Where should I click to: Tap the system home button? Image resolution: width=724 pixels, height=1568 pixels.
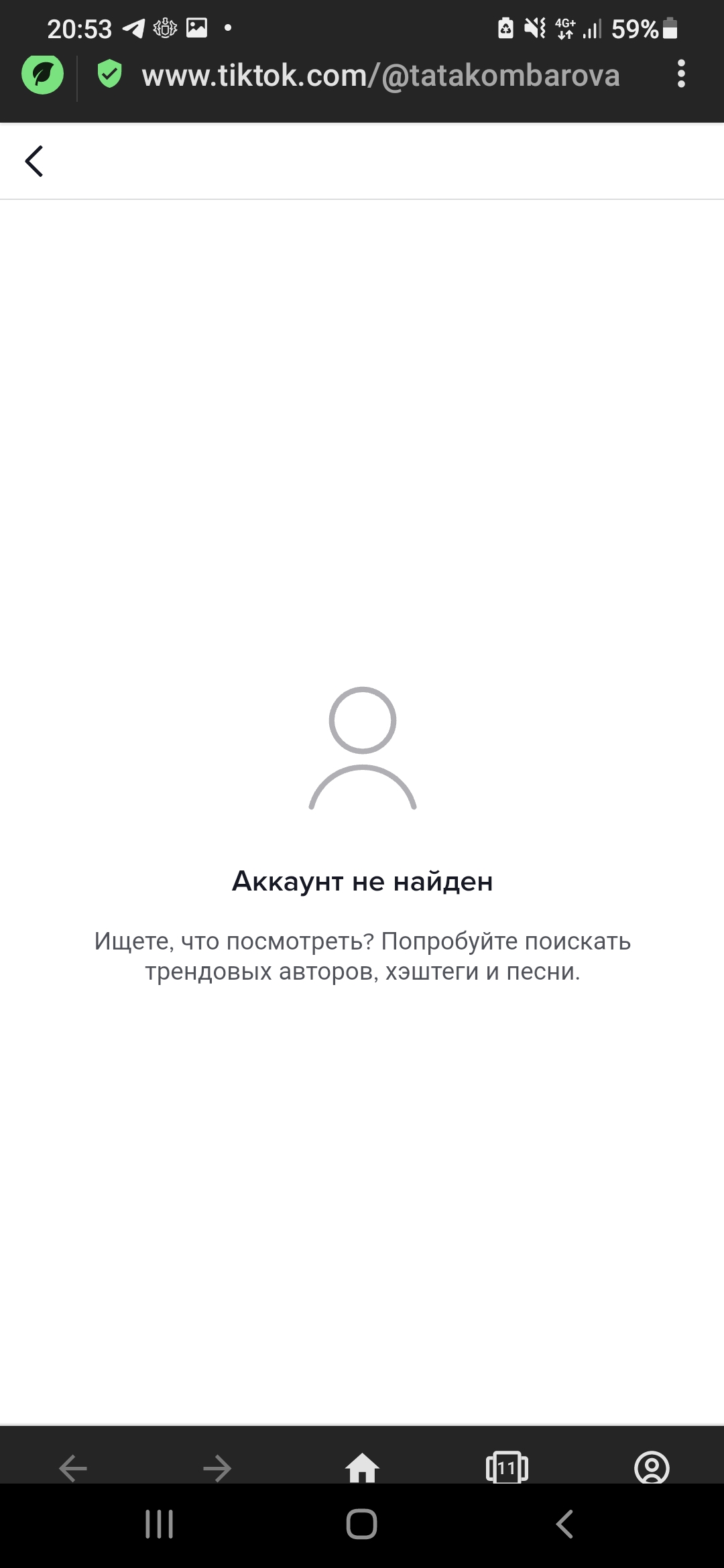pyautogui.click(x=362, y=1524)
